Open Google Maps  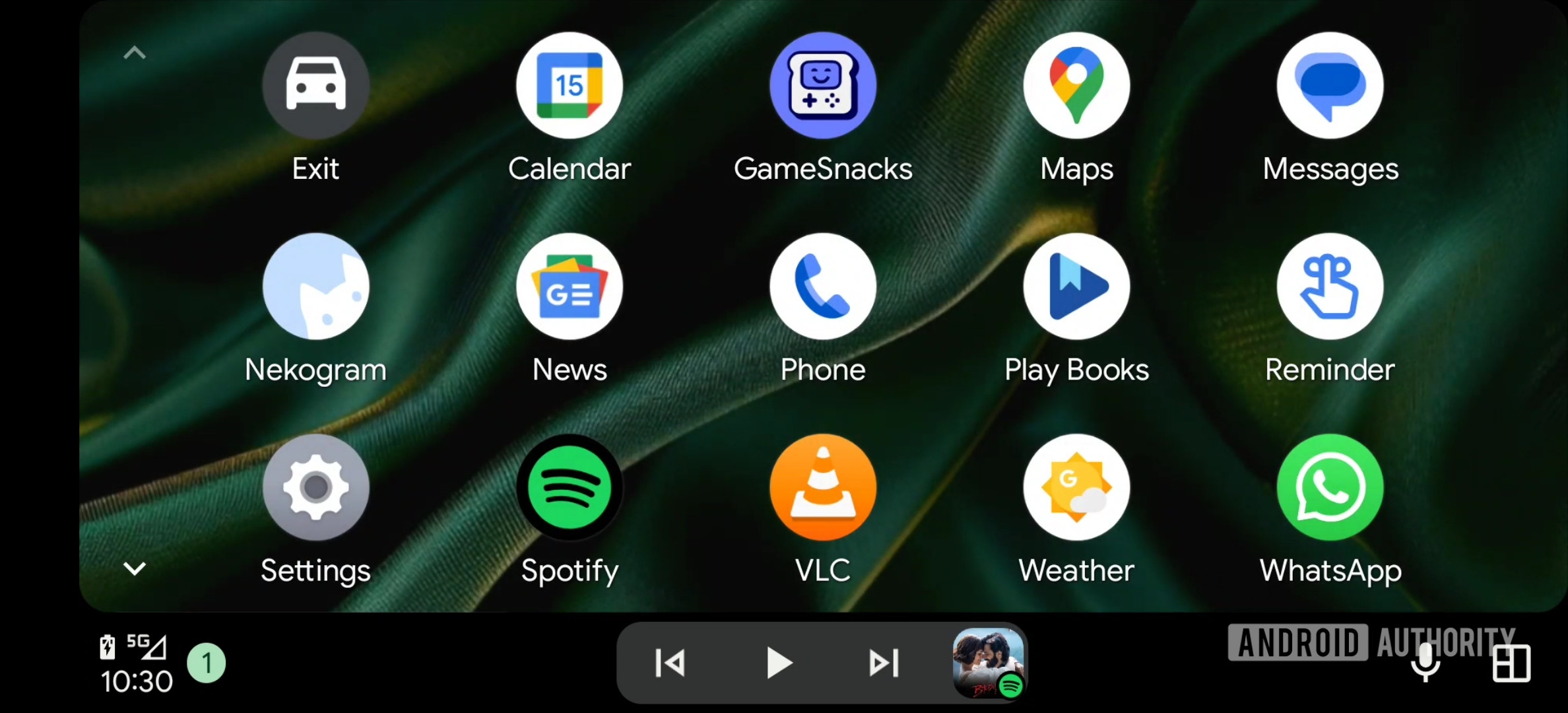[1076, 86]
